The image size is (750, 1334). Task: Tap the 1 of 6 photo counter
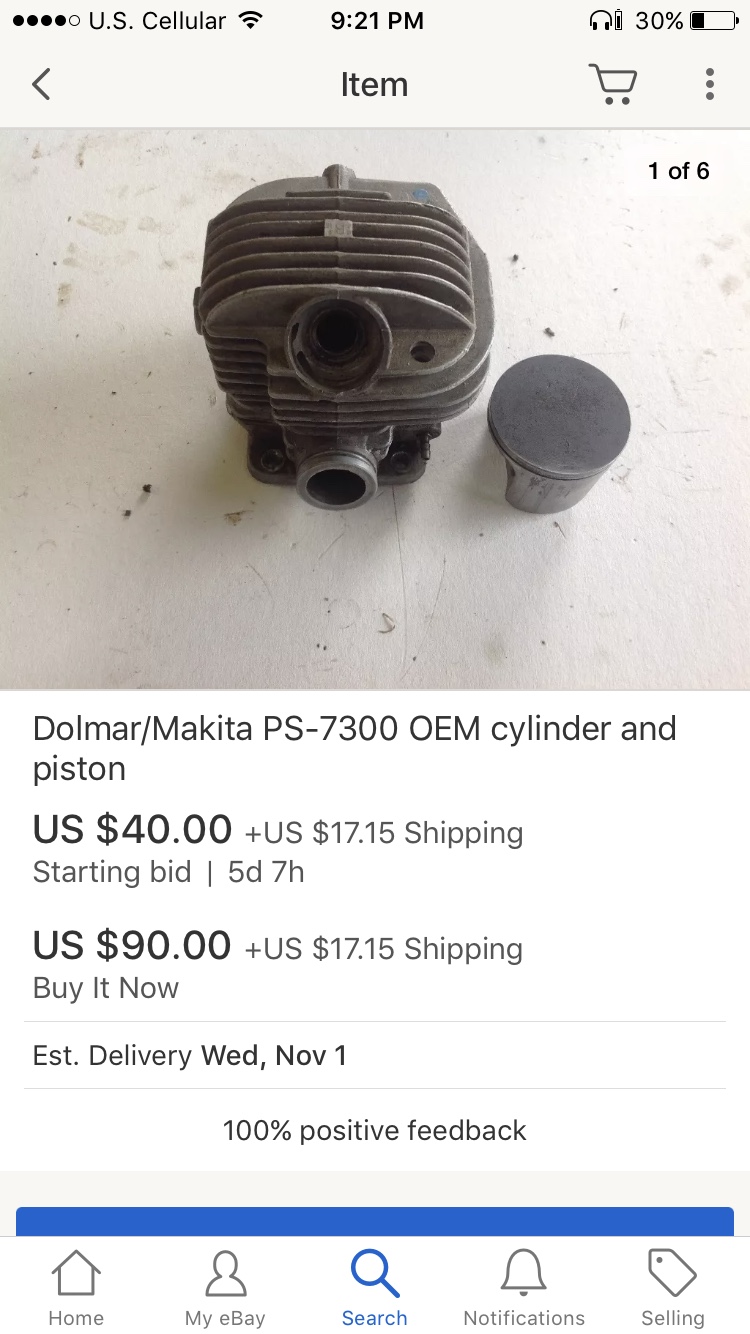point(679,171)
